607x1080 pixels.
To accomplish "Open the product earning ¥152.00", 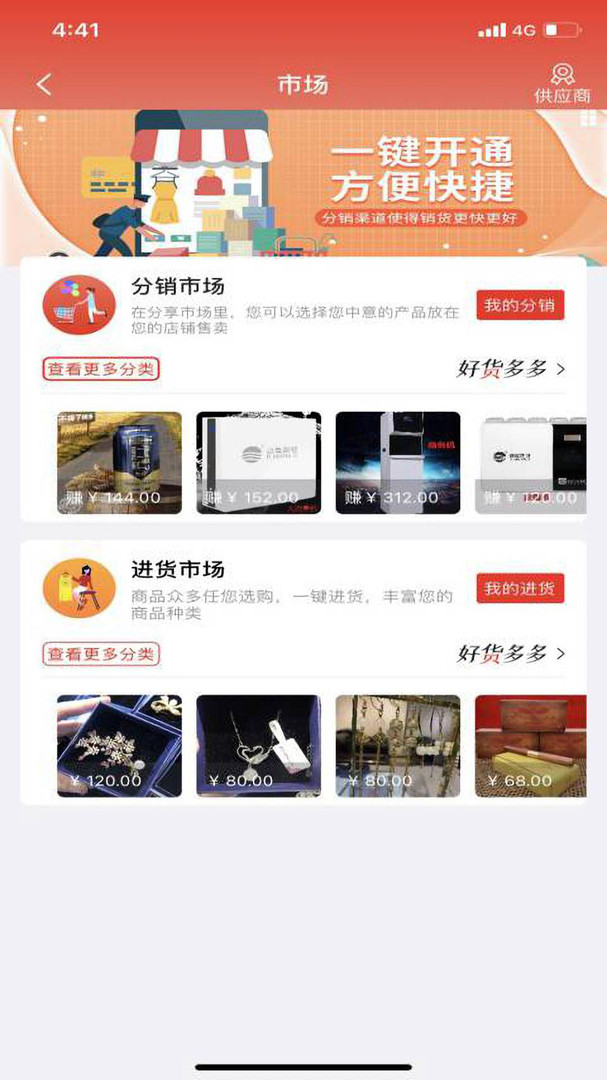I will pyautogui.click(x=258, y=463).
